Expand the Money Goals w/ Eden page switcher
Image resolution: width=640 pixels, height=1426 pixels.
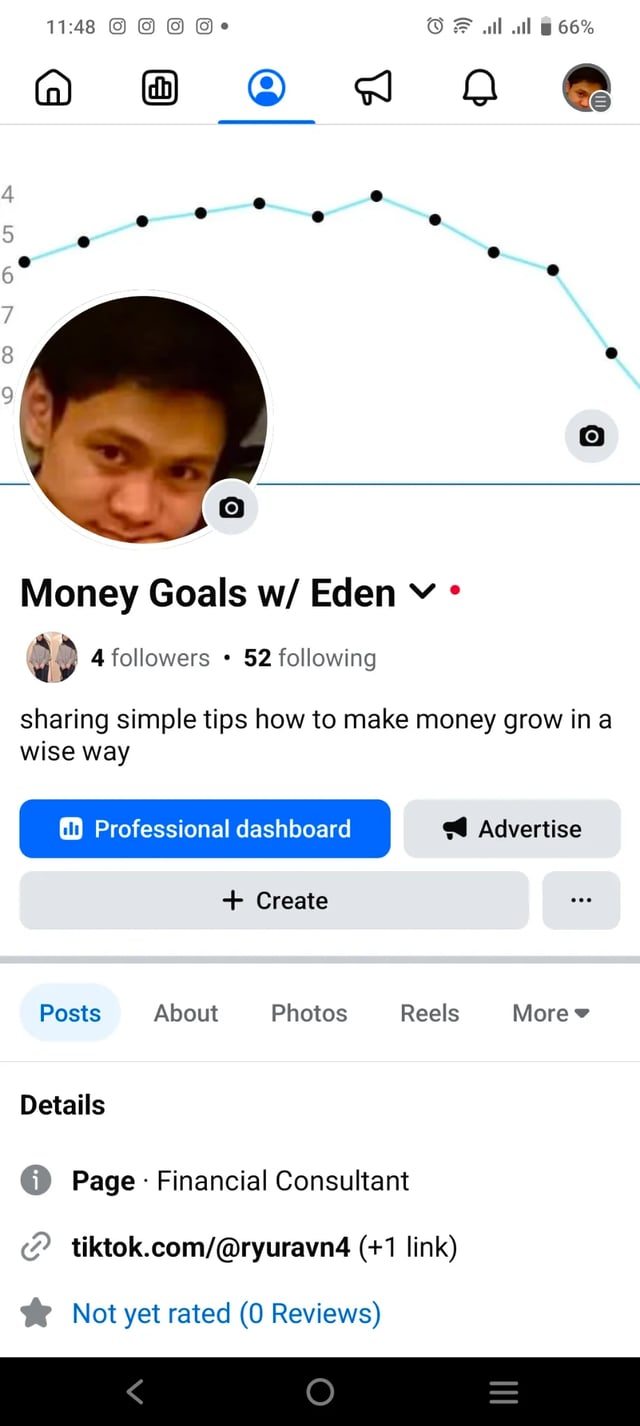point(423,593)
